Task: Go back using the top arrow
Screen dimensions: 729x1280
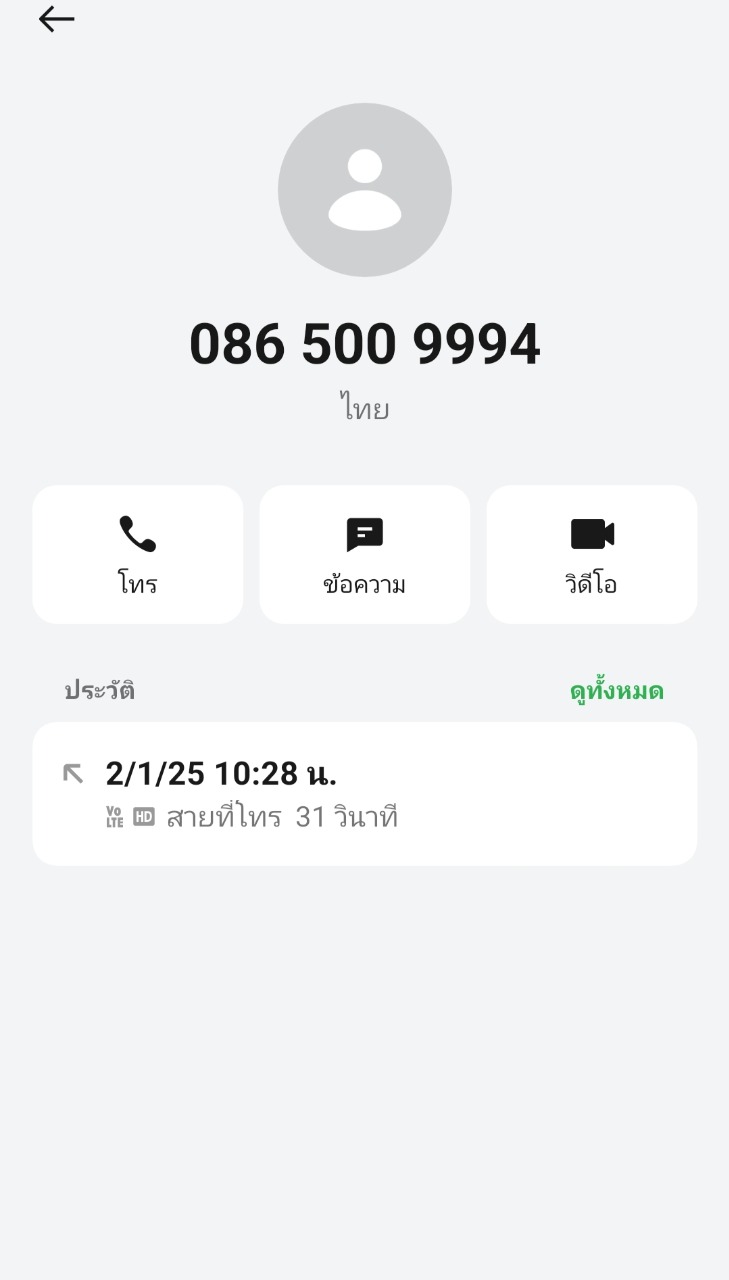Action: pyautogui.click(x=56, y=19)
